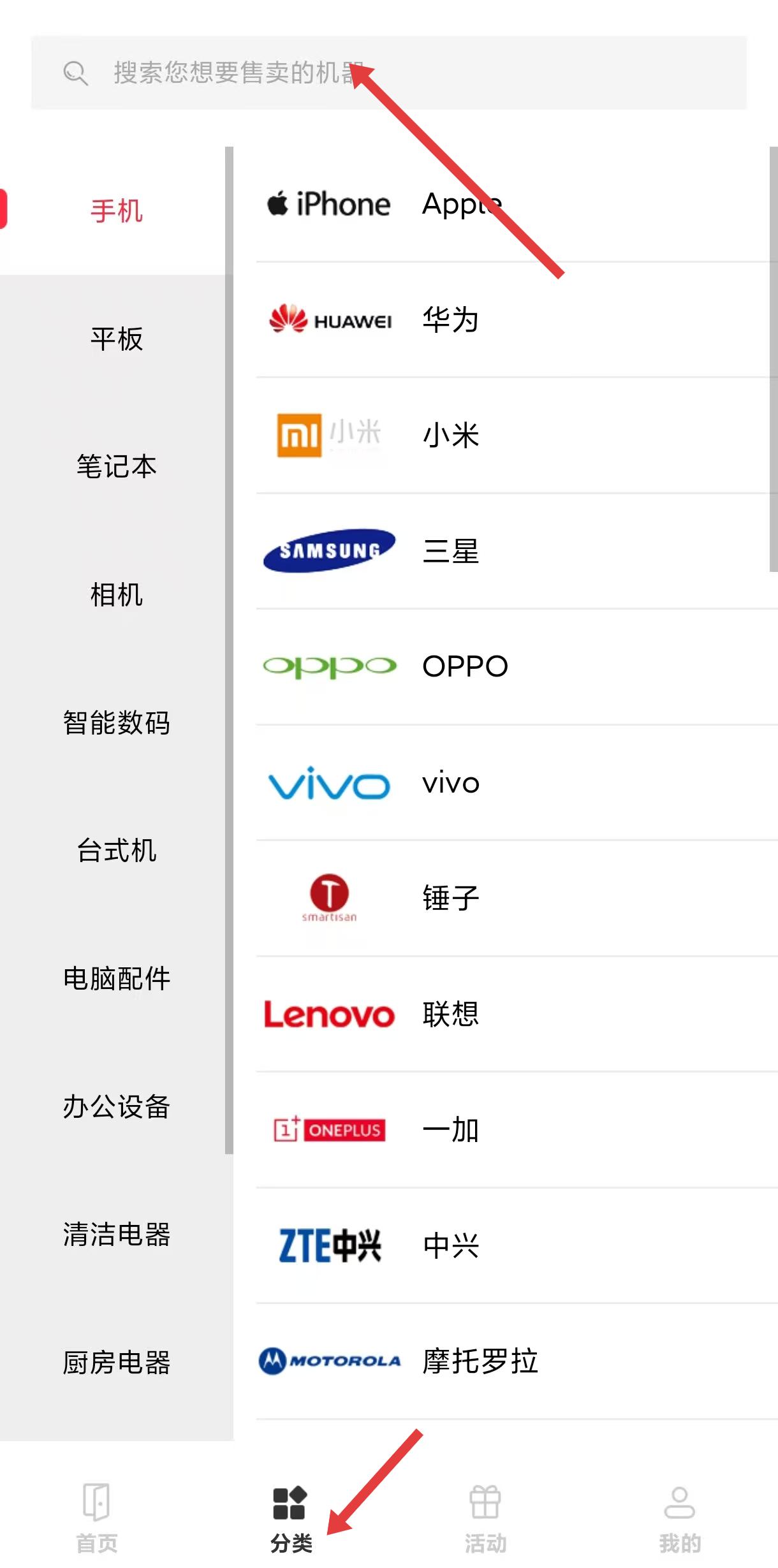The width and height of the screenshot is (778, 1568).
Task: Switch to the 活动 tab
Action: coord(485,1519)
